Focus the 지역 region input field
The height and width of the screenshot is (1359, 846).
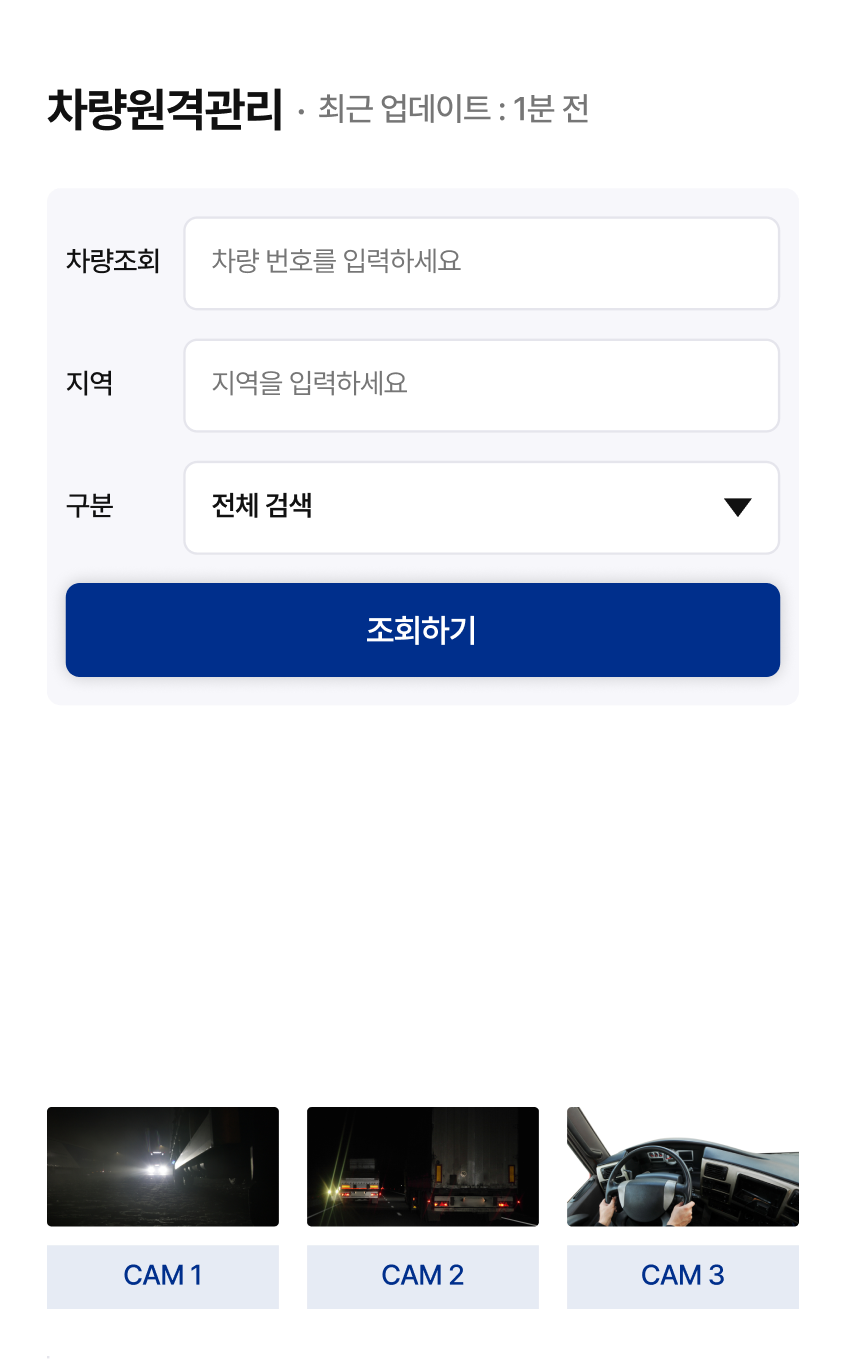481,385
